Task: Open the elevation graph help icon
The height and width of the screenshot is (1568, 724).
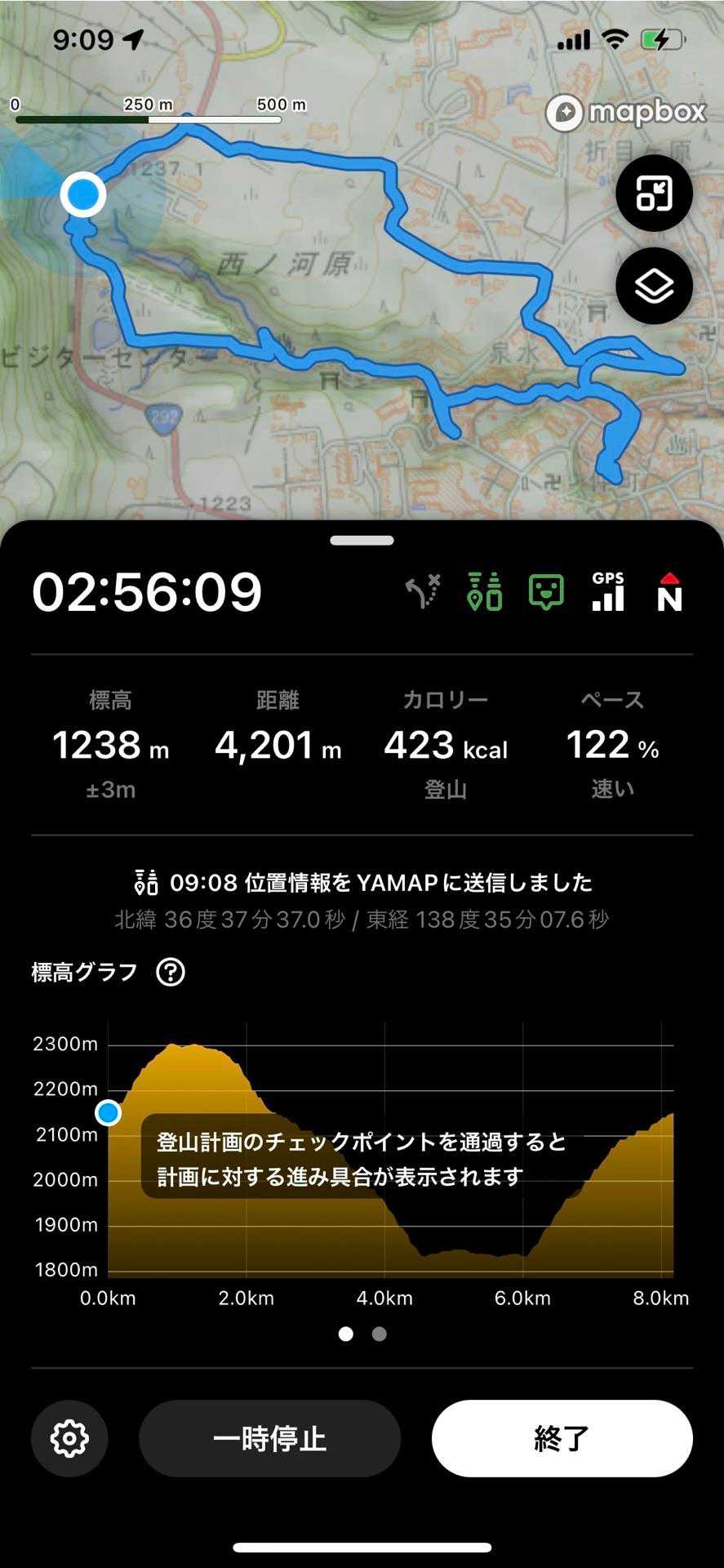Action: (x=171, y=972)
